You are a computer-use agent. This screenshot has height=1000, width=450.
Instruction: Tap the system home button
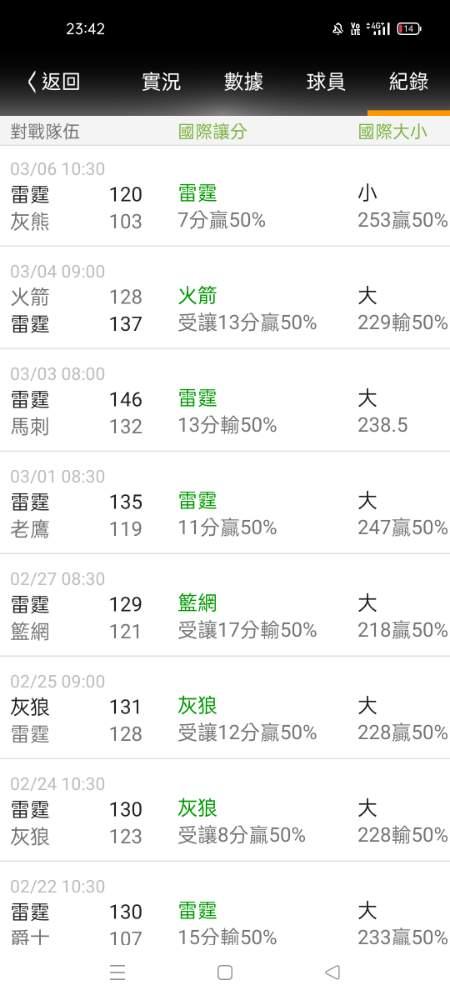coord(224,972)
